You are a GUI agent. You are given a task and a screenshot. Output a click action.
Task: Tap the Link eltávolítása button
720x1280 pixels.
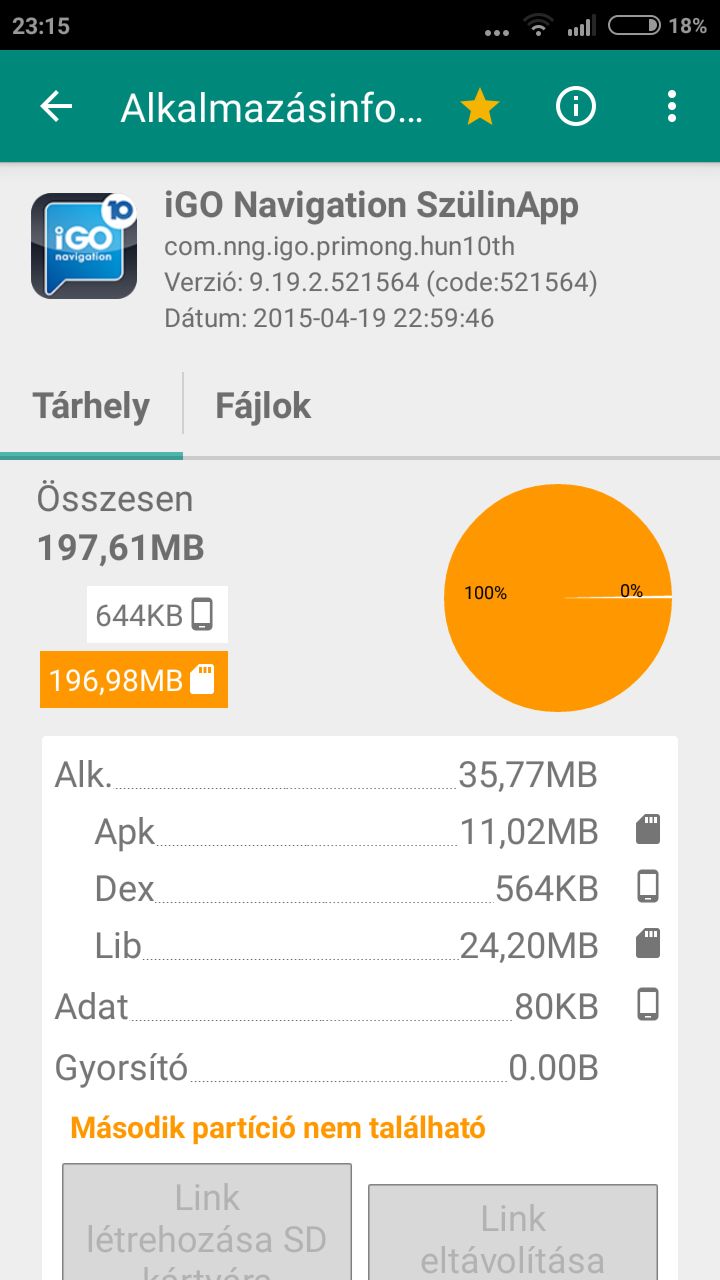513,1233
